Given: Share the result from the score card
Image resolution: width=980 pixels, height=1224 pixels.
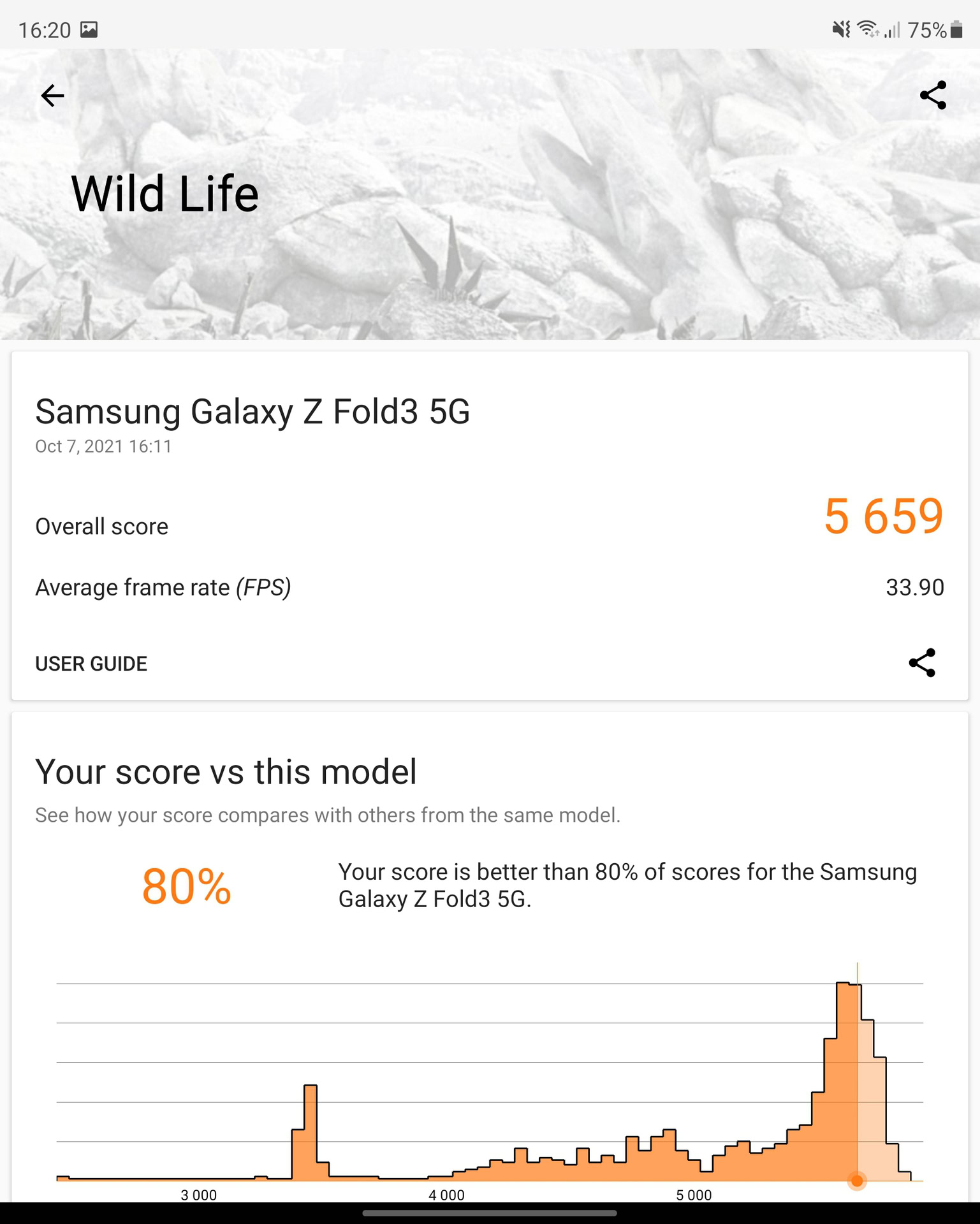Looking at the screenshot, I should (x=921, y=663).
